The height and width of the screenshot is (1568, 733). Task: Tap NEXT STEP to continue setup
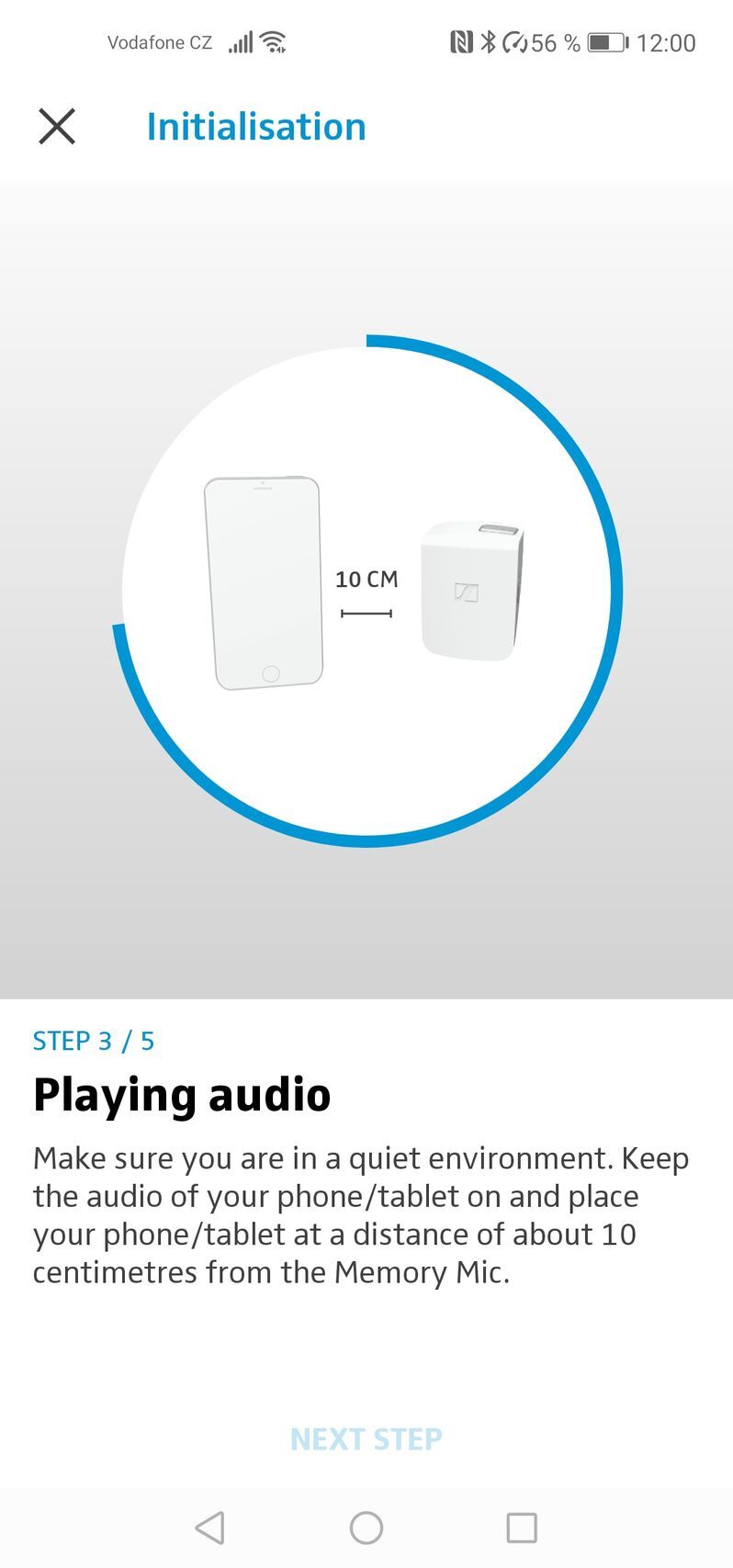click(366, 1438)
